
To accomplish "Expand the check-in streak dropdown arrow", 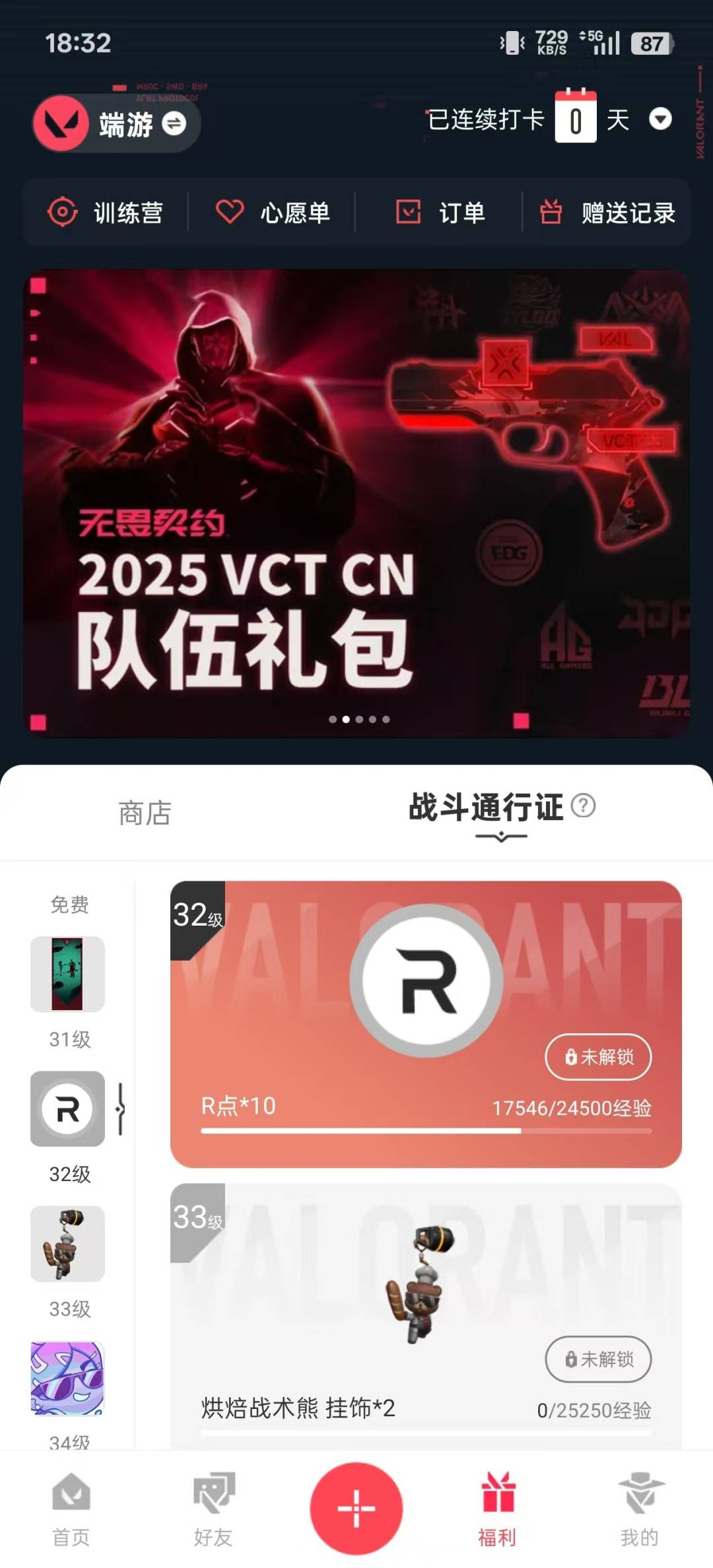I will [x=660, y=119].
